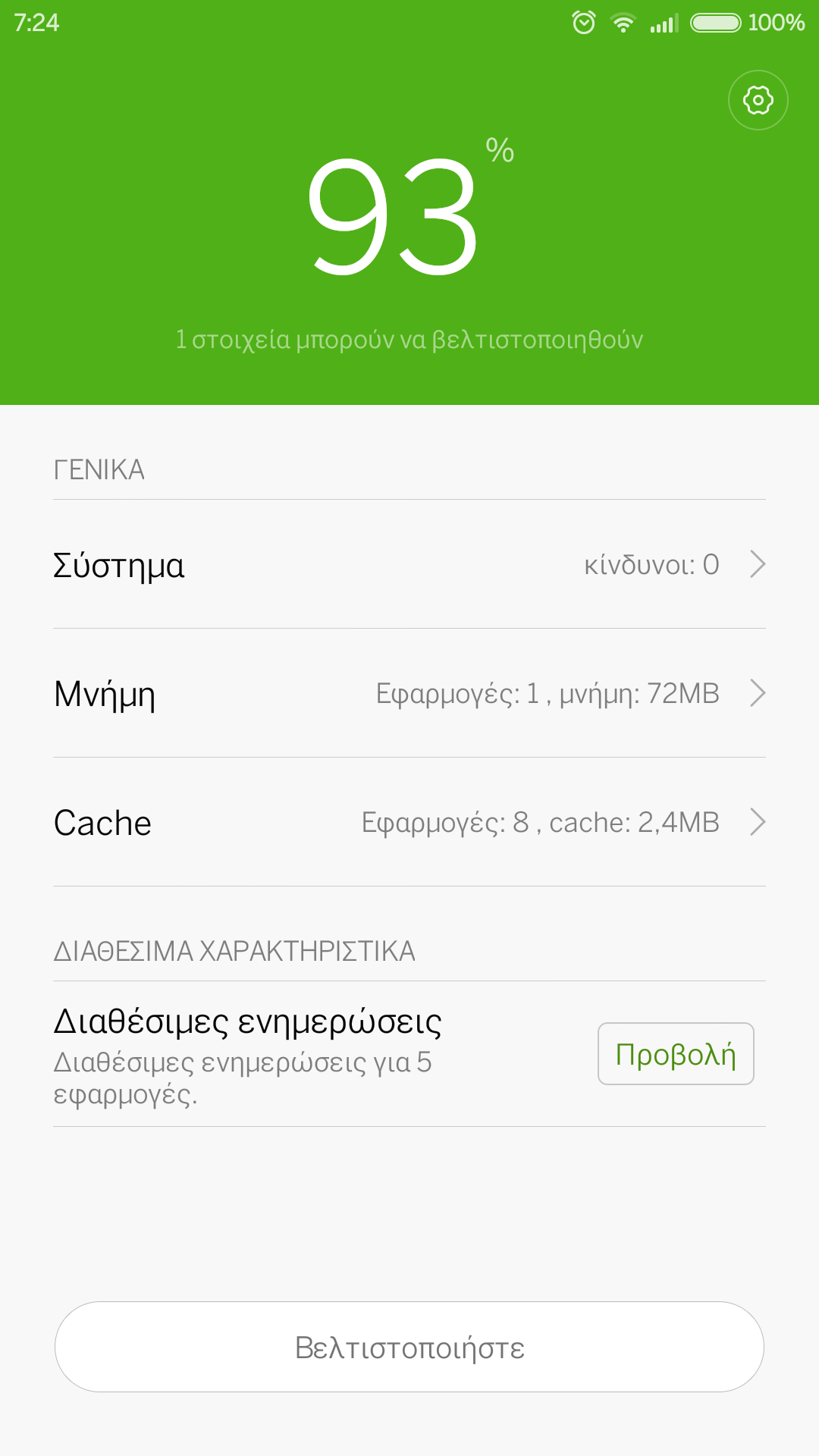The image size is (819, 1456).
Task: Open the settings gear icon
Action: coord(758,100)
